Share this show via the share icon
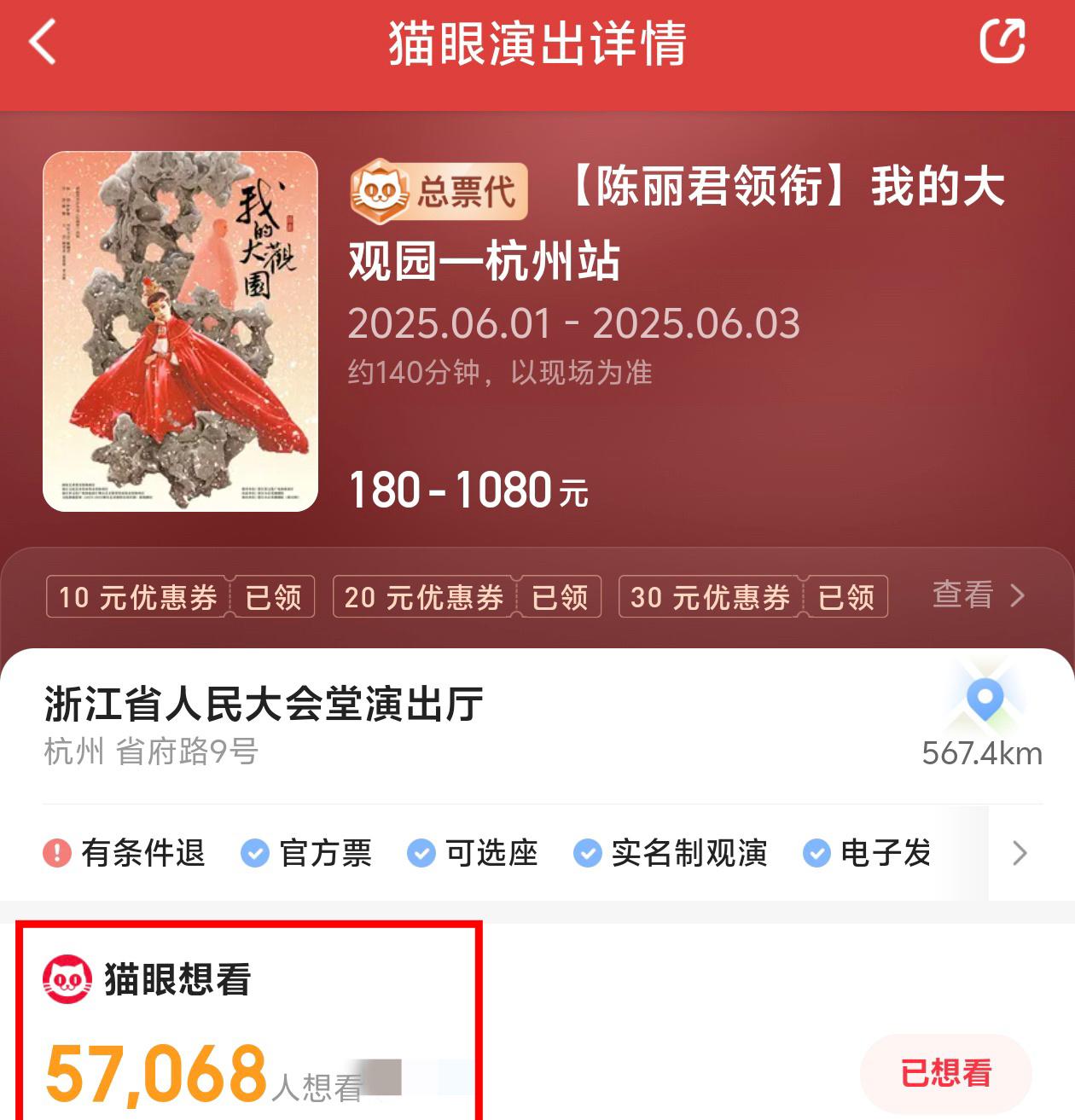Image resolution: width=1075 pixels, height=1120 pixels. [1001, 43]
